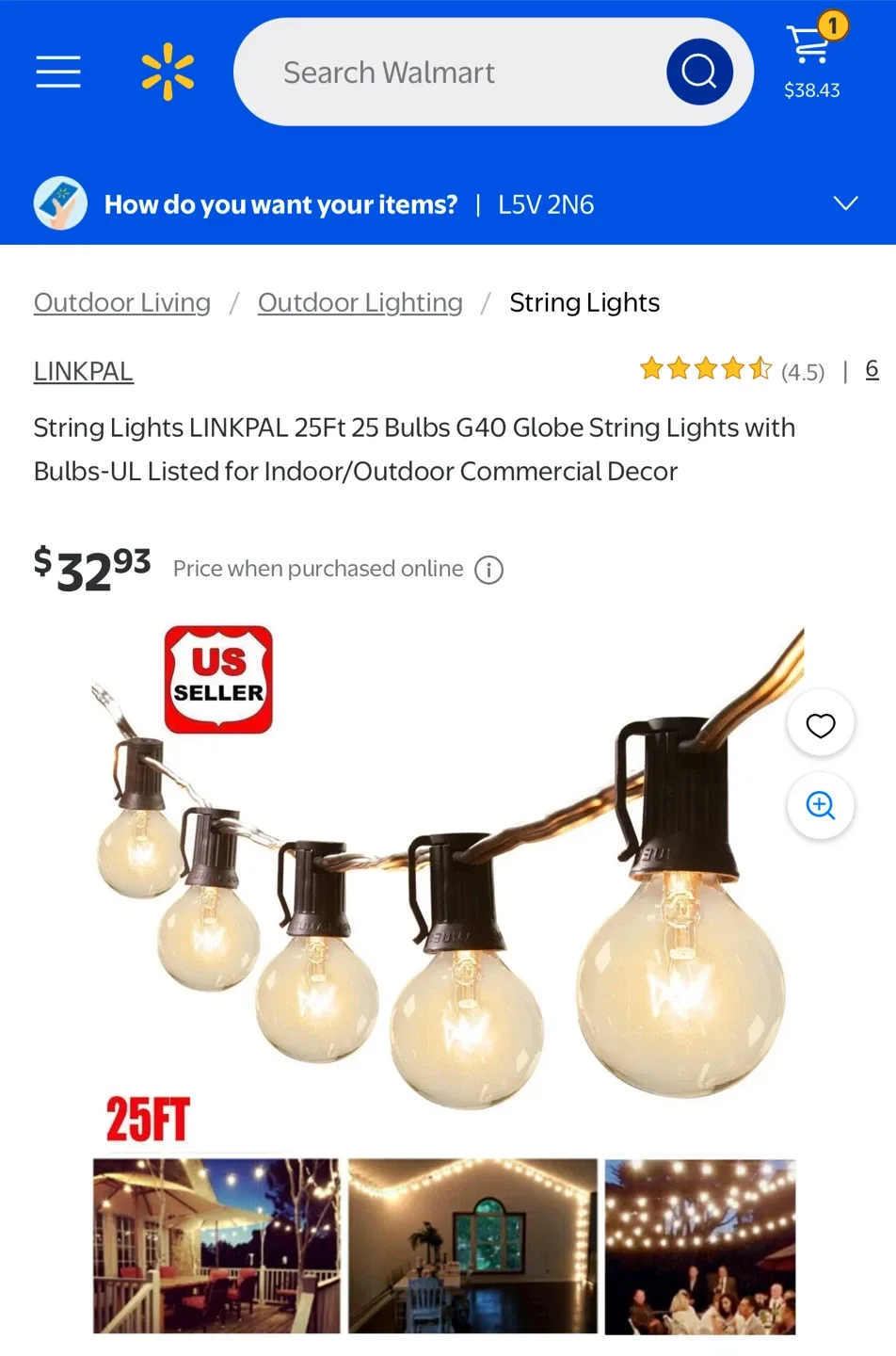Screen dimensions: 896x1356
Task: Select the search magnifier icon
Action: 697,71
